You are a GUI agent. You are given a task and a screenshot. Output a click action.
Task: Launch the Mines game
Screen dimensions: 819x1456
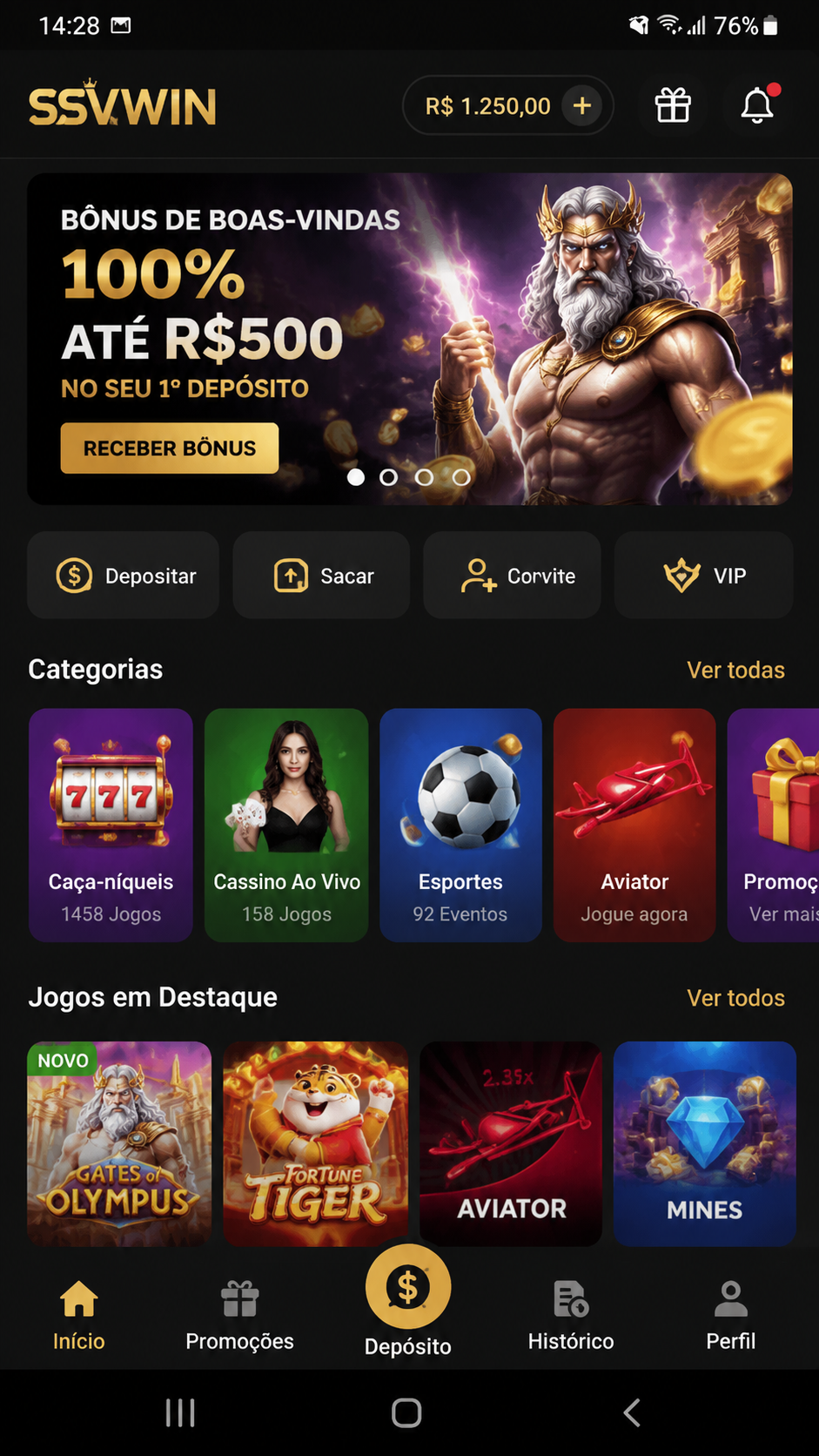[x=705, y=1143]
